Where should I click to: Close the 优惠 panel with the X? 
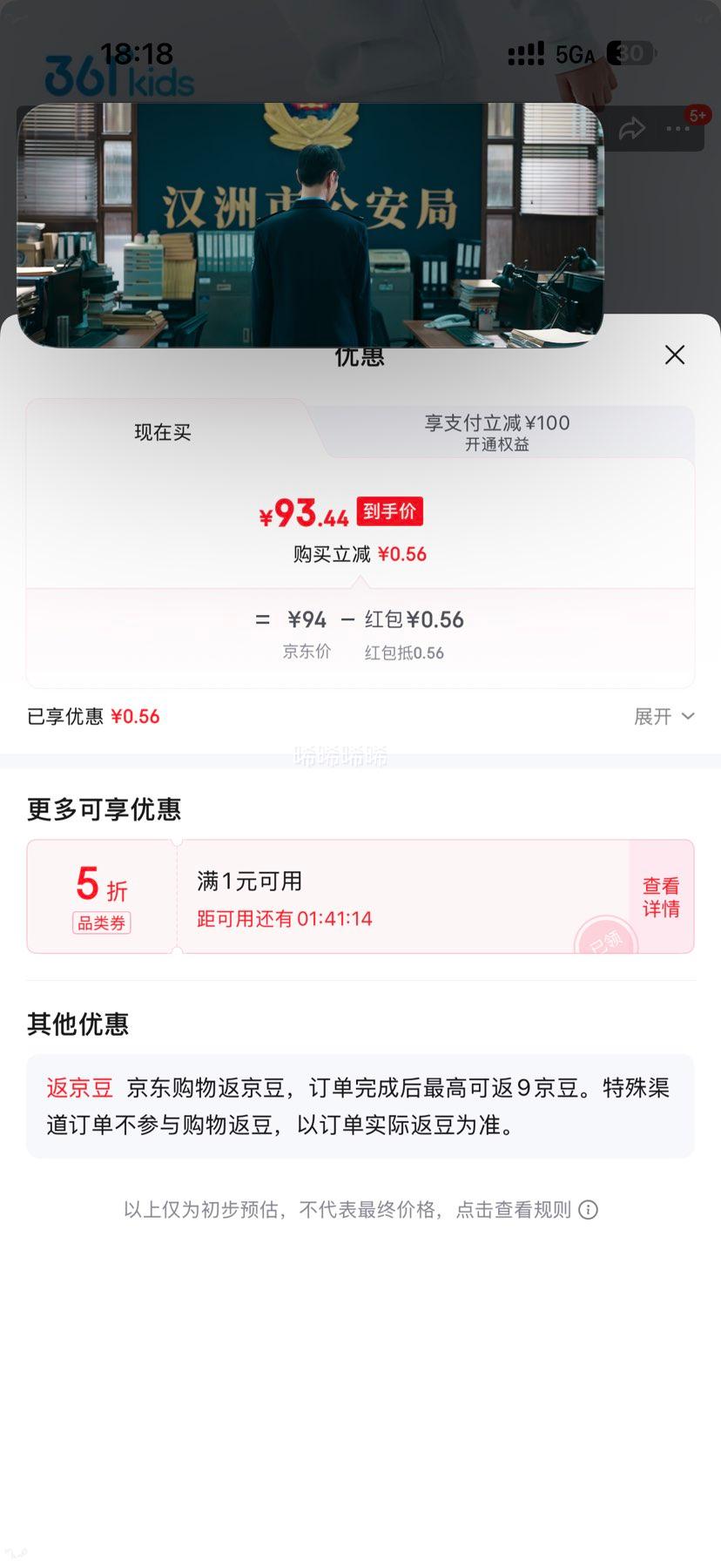pos(674,355)
